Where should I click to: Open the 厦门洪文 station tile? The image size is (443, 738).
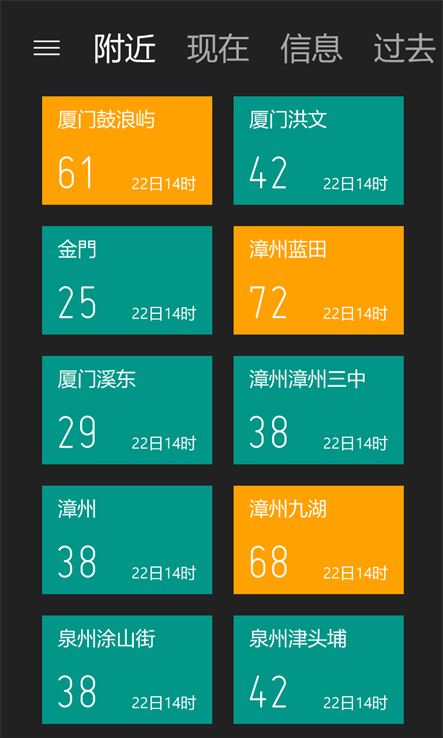(319, 151)
